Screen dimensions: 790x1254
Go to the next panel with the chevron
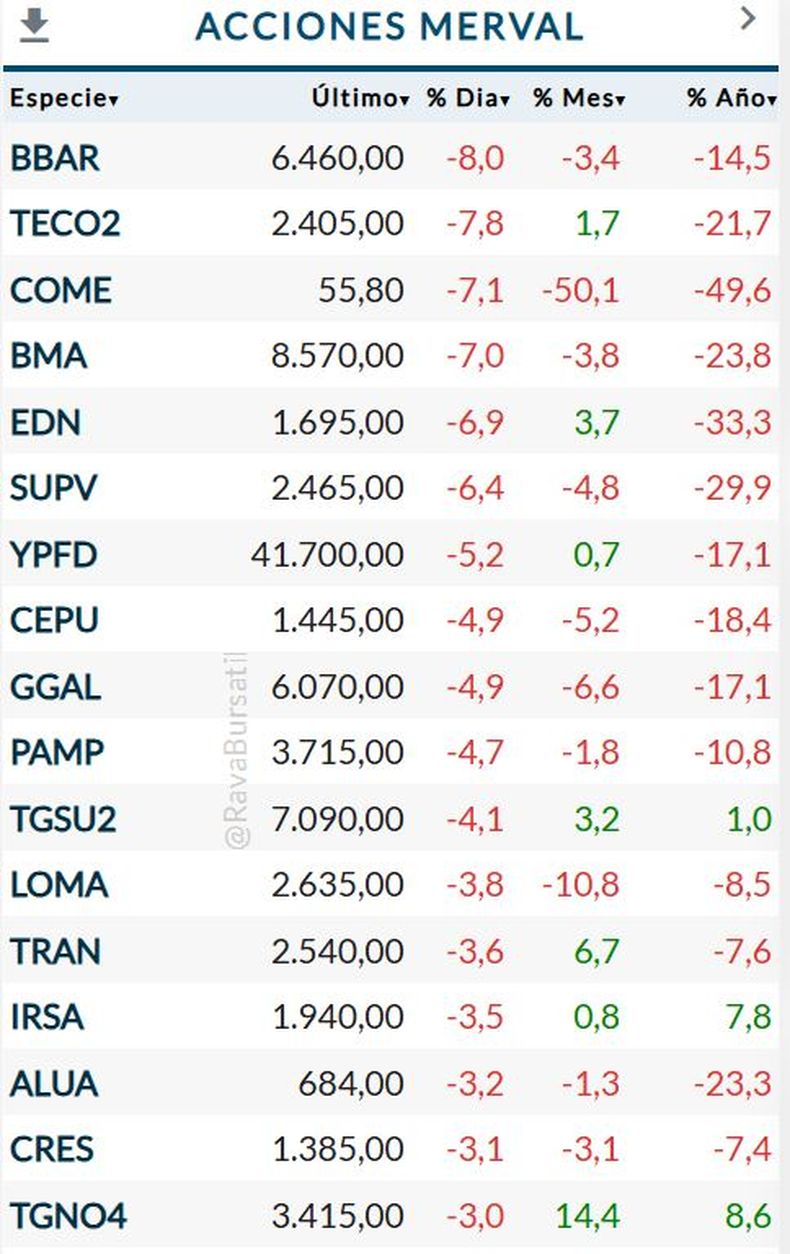pos(748,18)
